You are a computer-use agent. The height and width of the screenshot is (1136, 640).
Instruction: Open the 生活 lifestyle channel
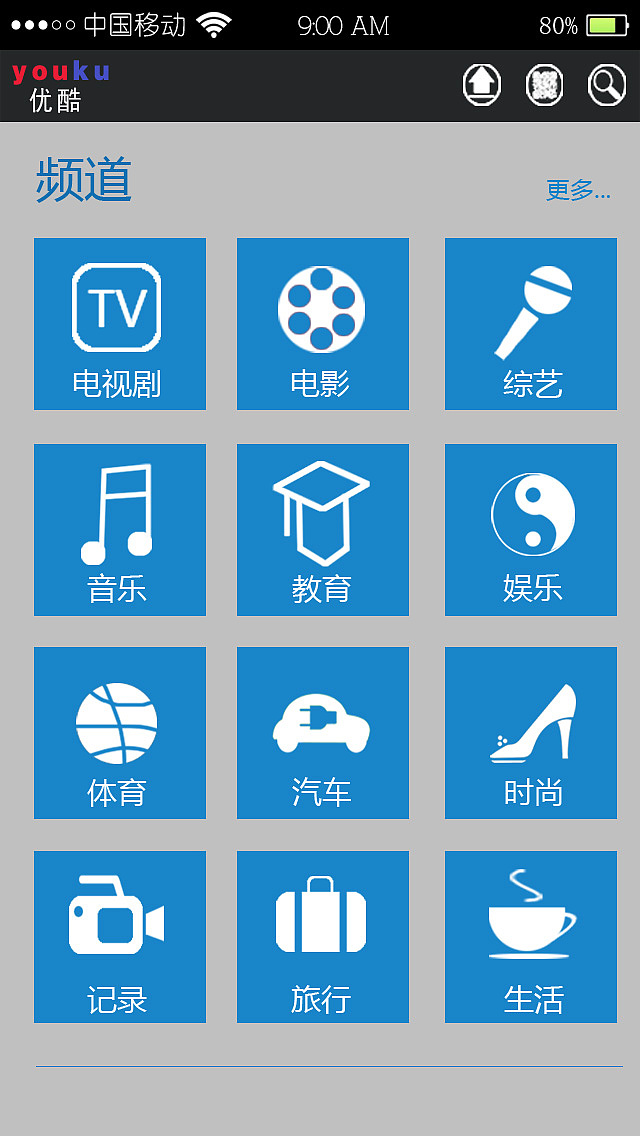click(x=531, y=937)
